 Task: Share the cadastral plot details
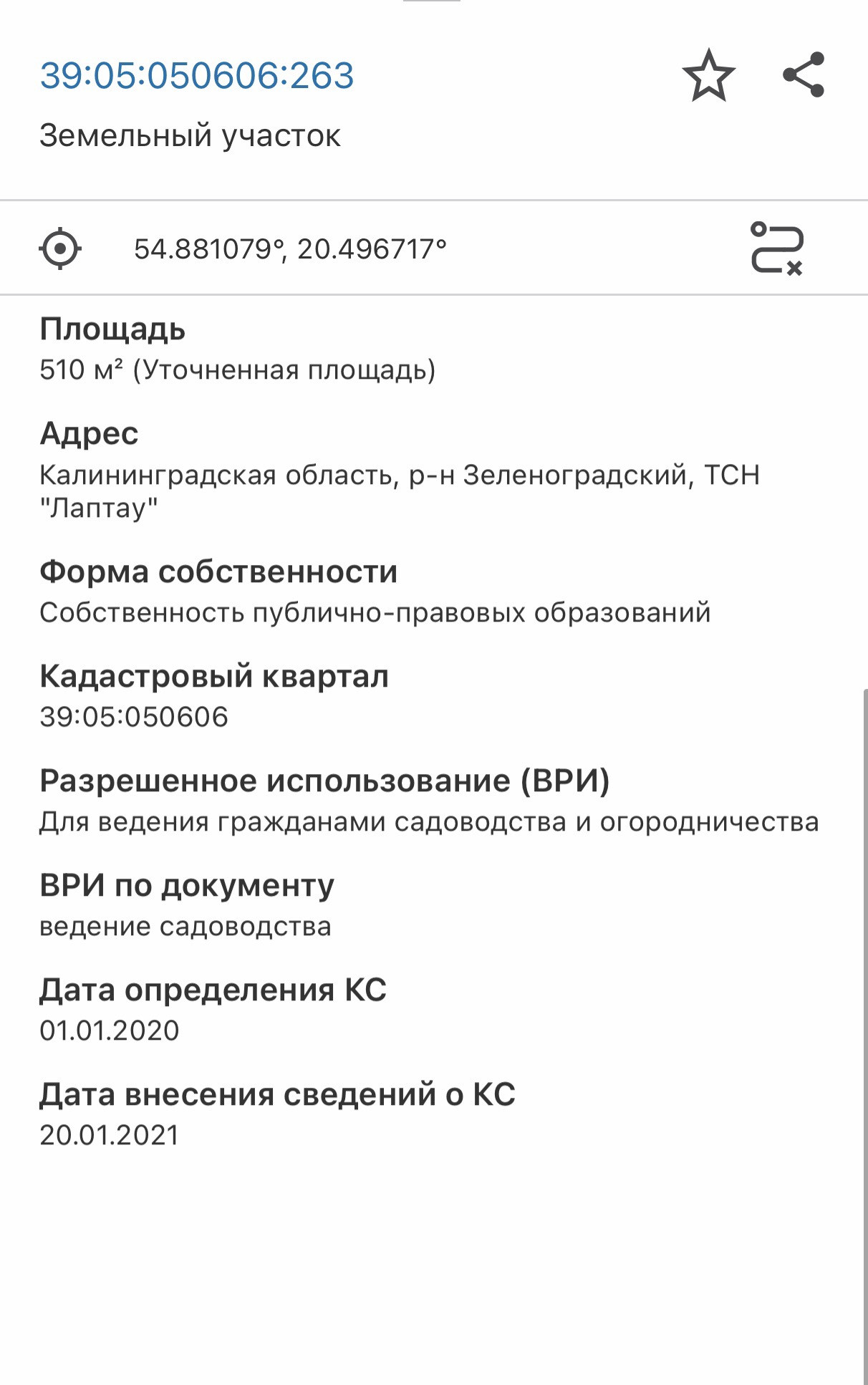804,74
